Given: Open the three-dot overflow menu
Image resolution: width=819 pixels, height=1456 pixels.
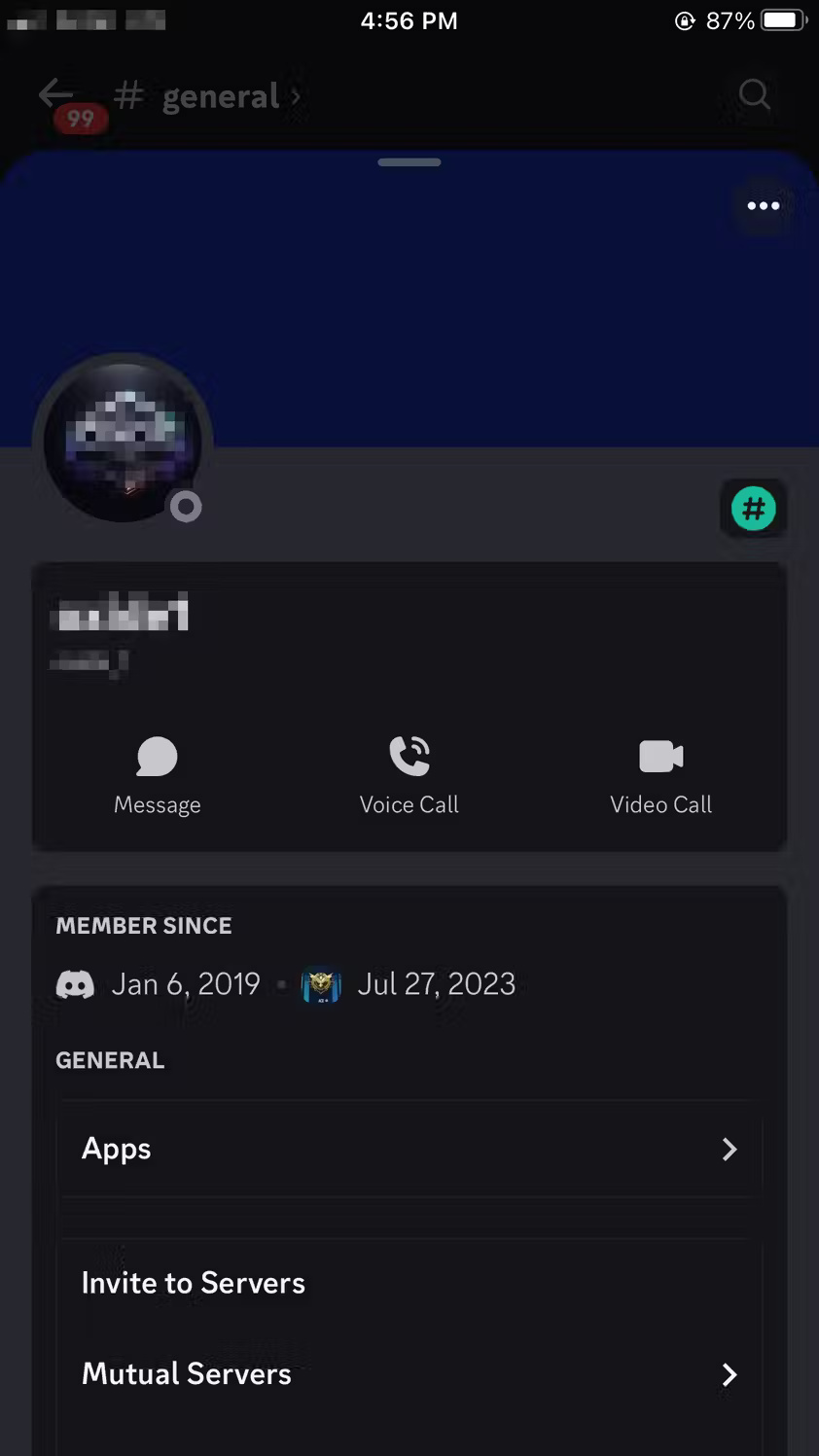Looking at the screenshot, I should 763,205.
